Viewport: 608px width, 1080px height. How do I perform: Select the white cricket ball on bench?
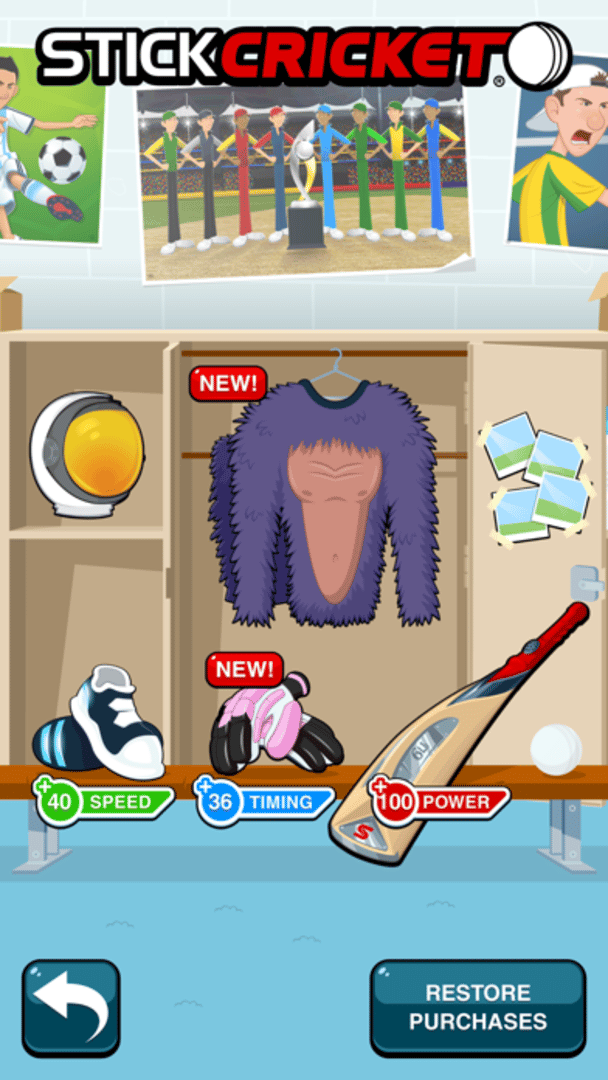tap(556, 749)
